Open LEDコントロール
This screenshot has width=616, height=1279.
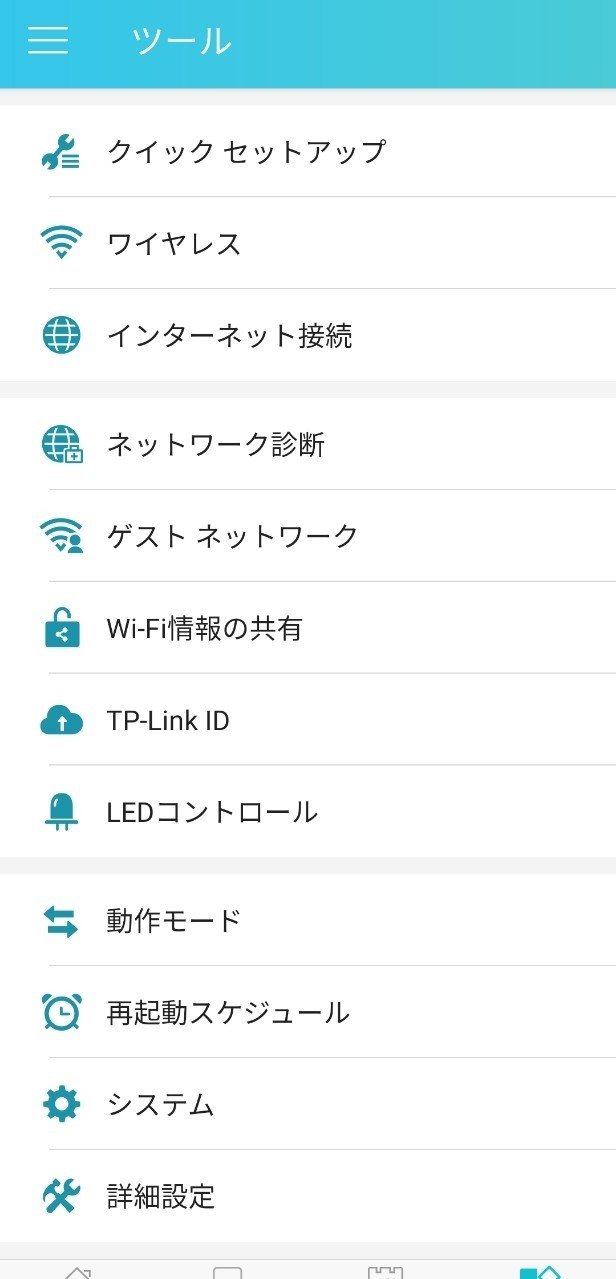308,812
